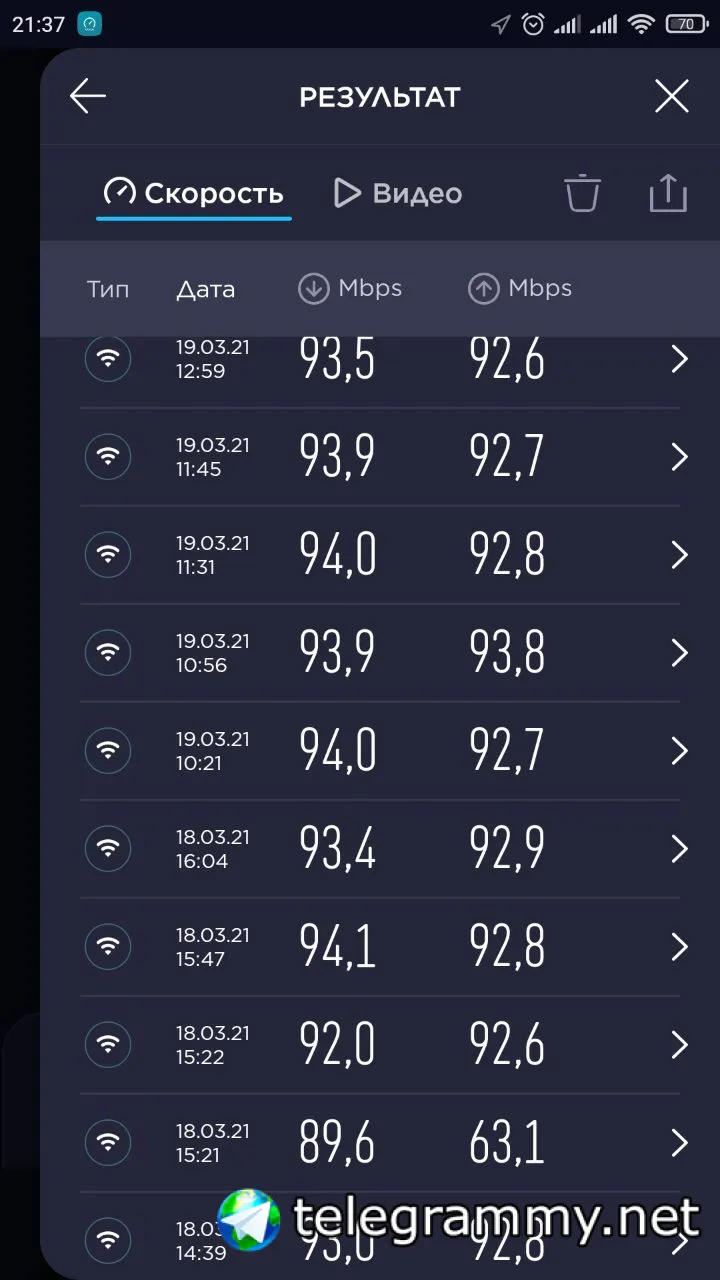
Task: Open the 19.03.21 12:59 result
Action: (x=380, y=359)
